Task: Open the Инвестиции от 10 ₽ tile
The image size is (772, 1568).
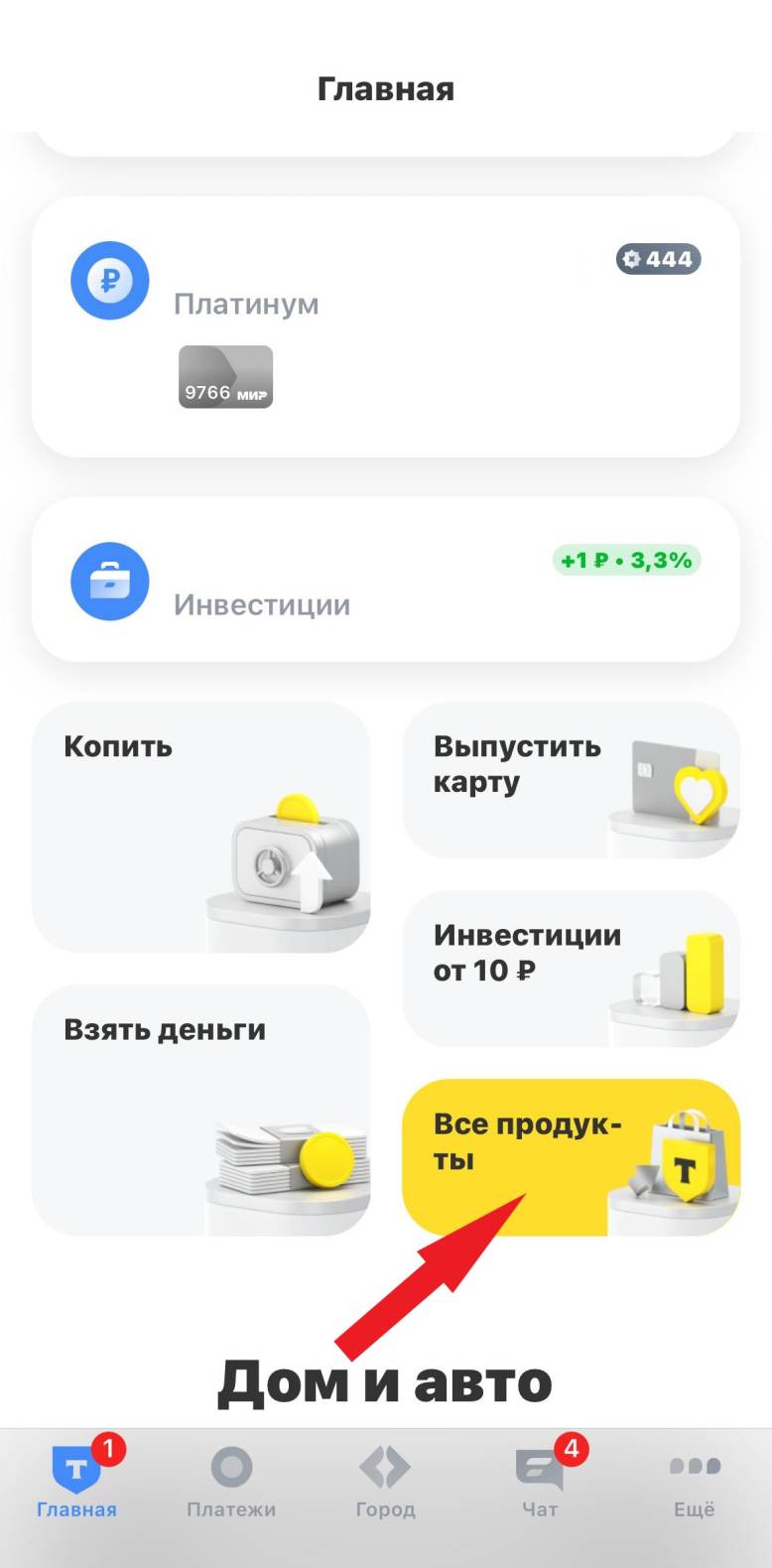Action: (570, 968)
